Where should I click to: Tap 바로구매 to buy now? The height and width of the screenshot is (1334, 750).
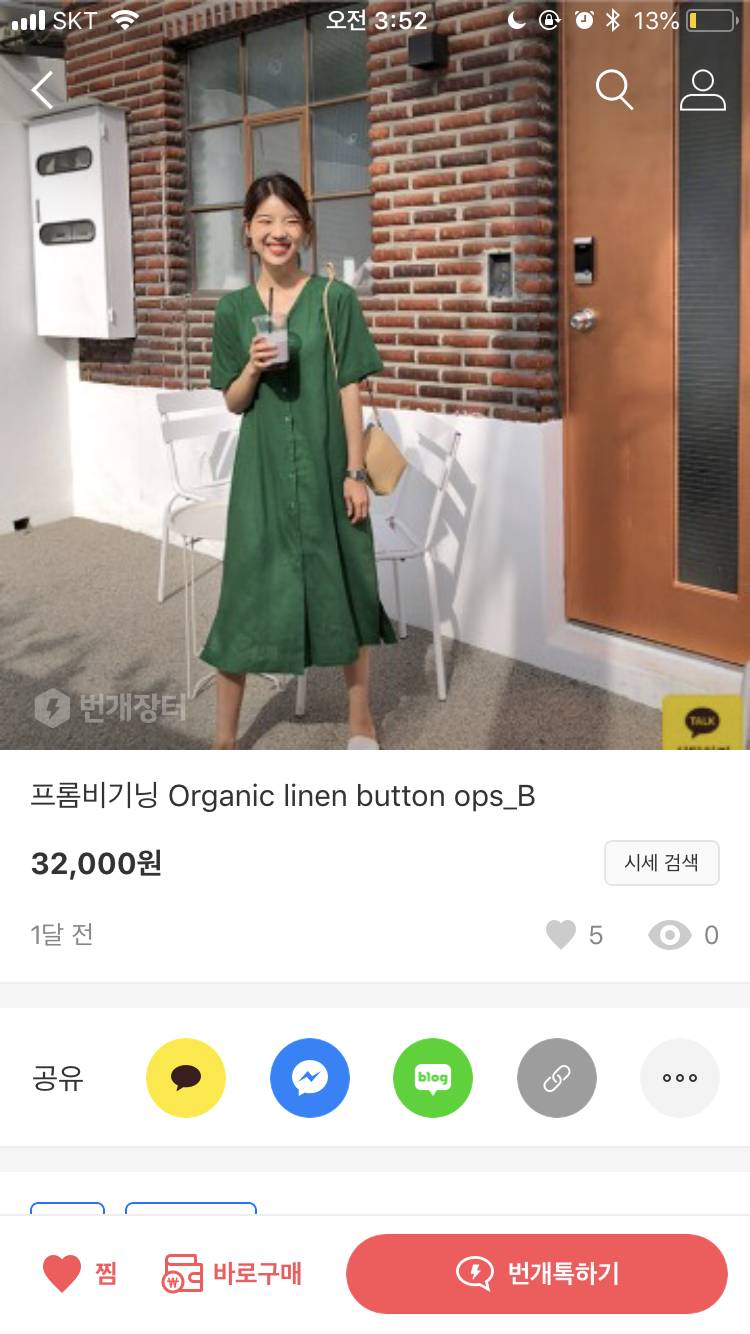(x=233, y=1274)
